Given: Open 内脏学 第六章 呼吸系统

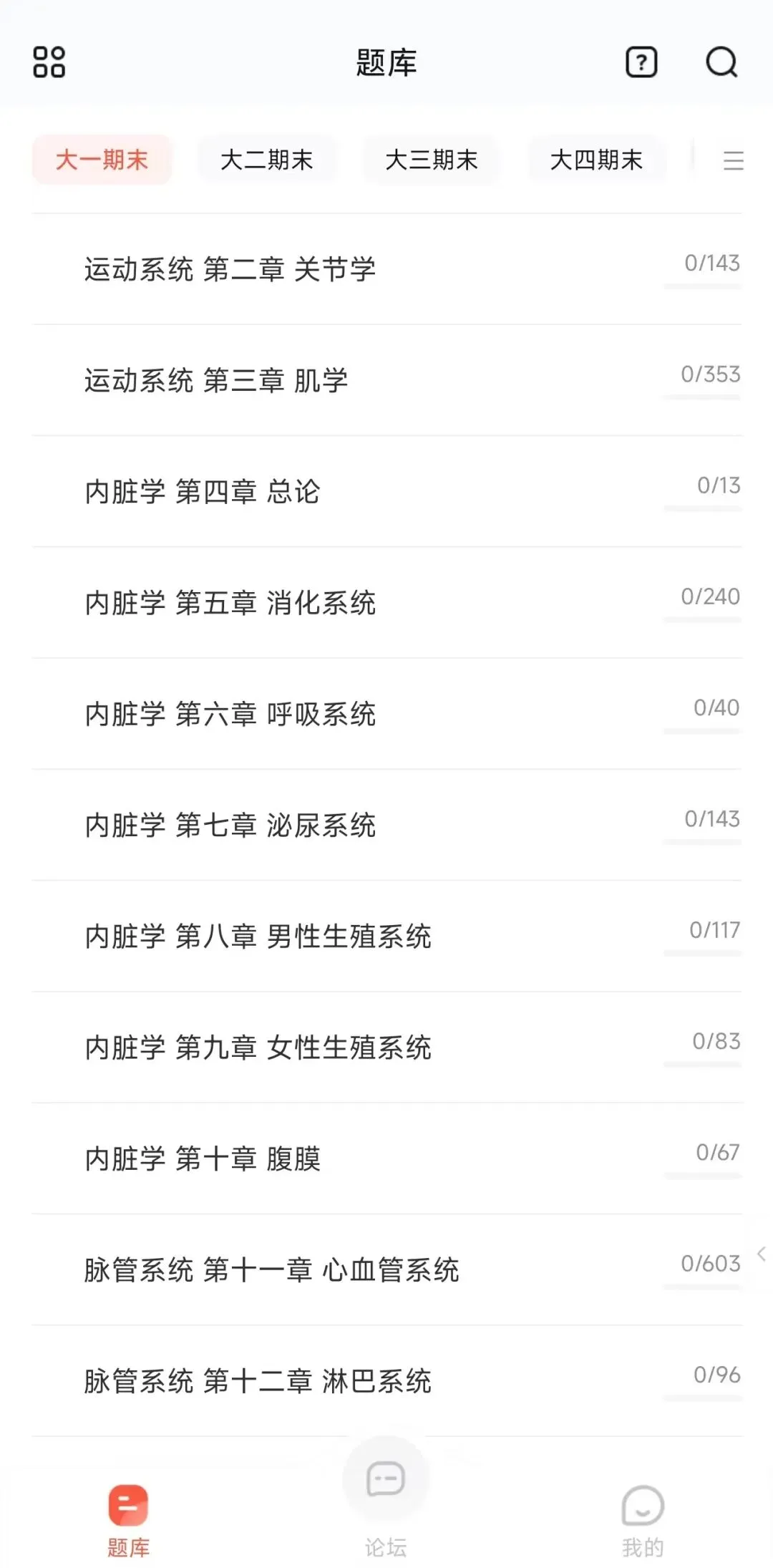Looking at the screenshot, I should pos(230,714).
